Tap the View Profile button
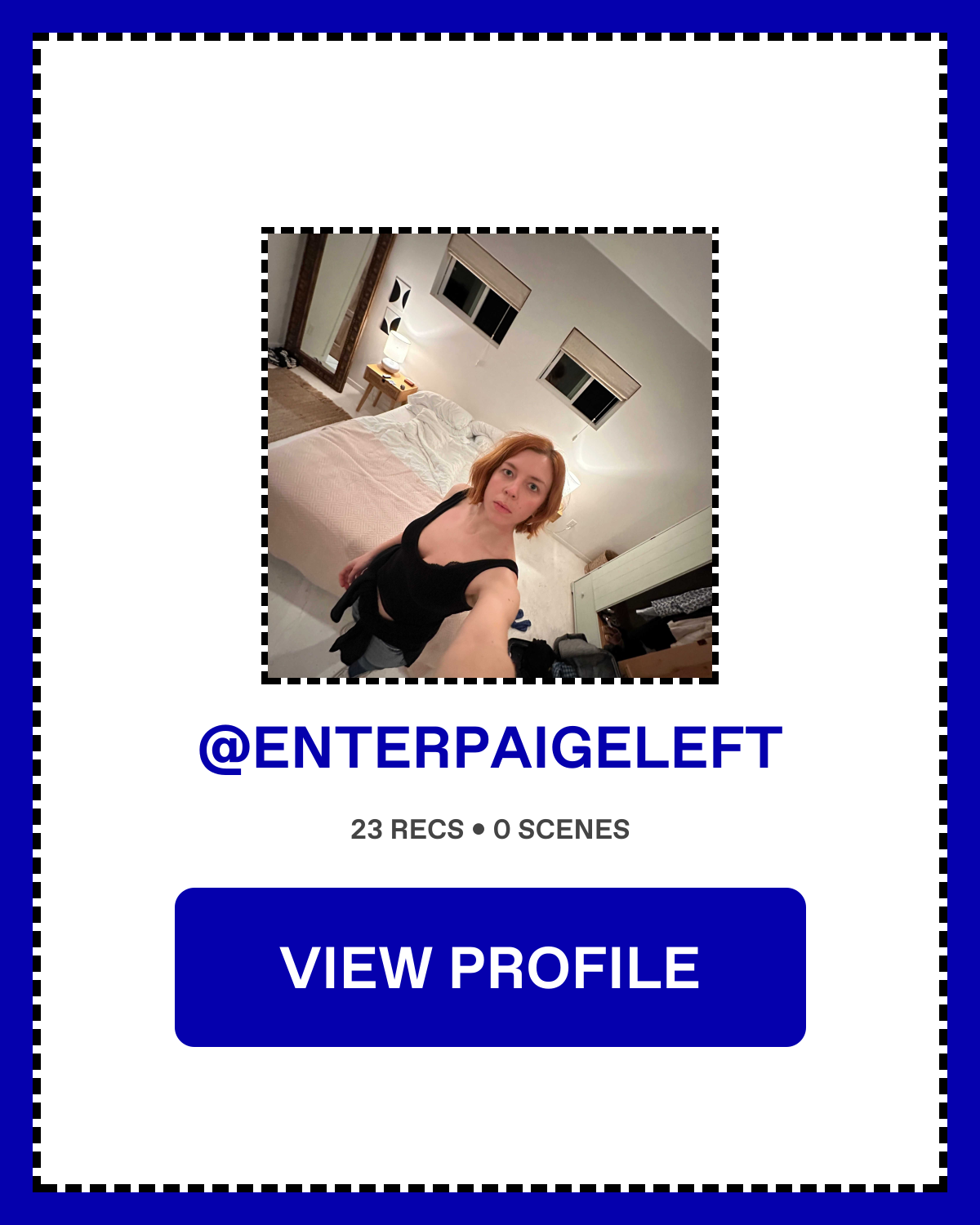 [490, 967]
